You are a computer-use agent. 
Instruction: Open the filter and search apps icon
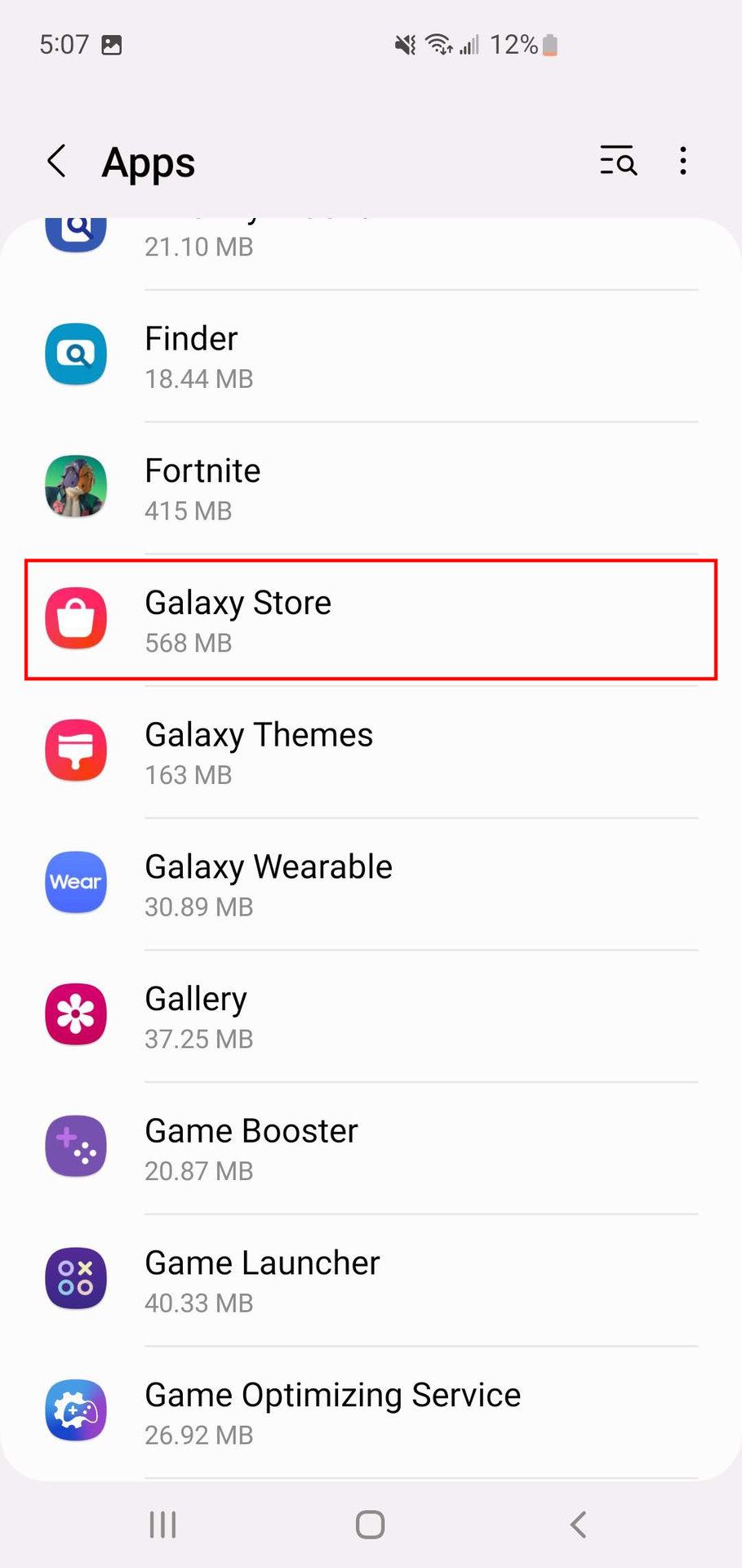click(618, 161)
